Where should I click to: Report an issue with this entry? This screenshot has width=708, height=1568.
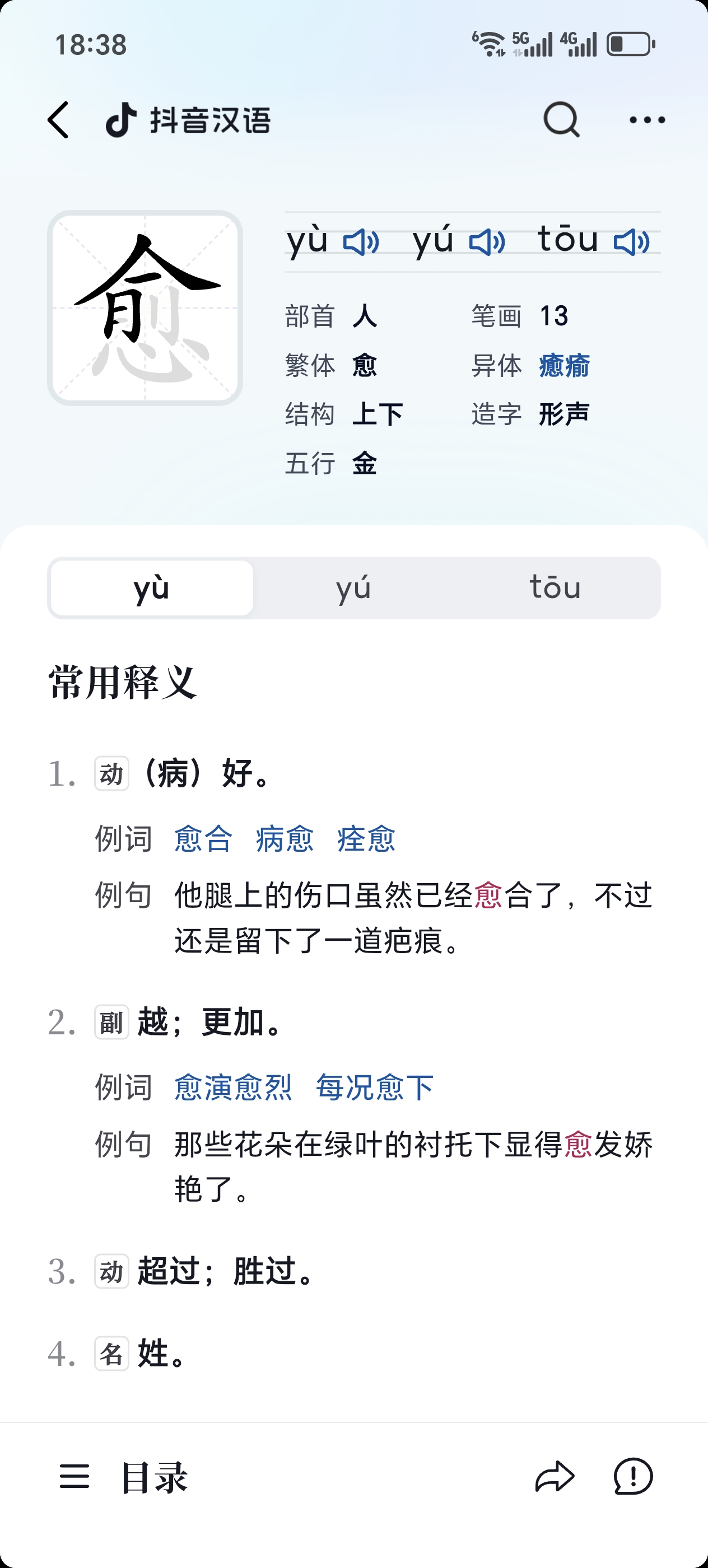click(x=633, y=1477)
